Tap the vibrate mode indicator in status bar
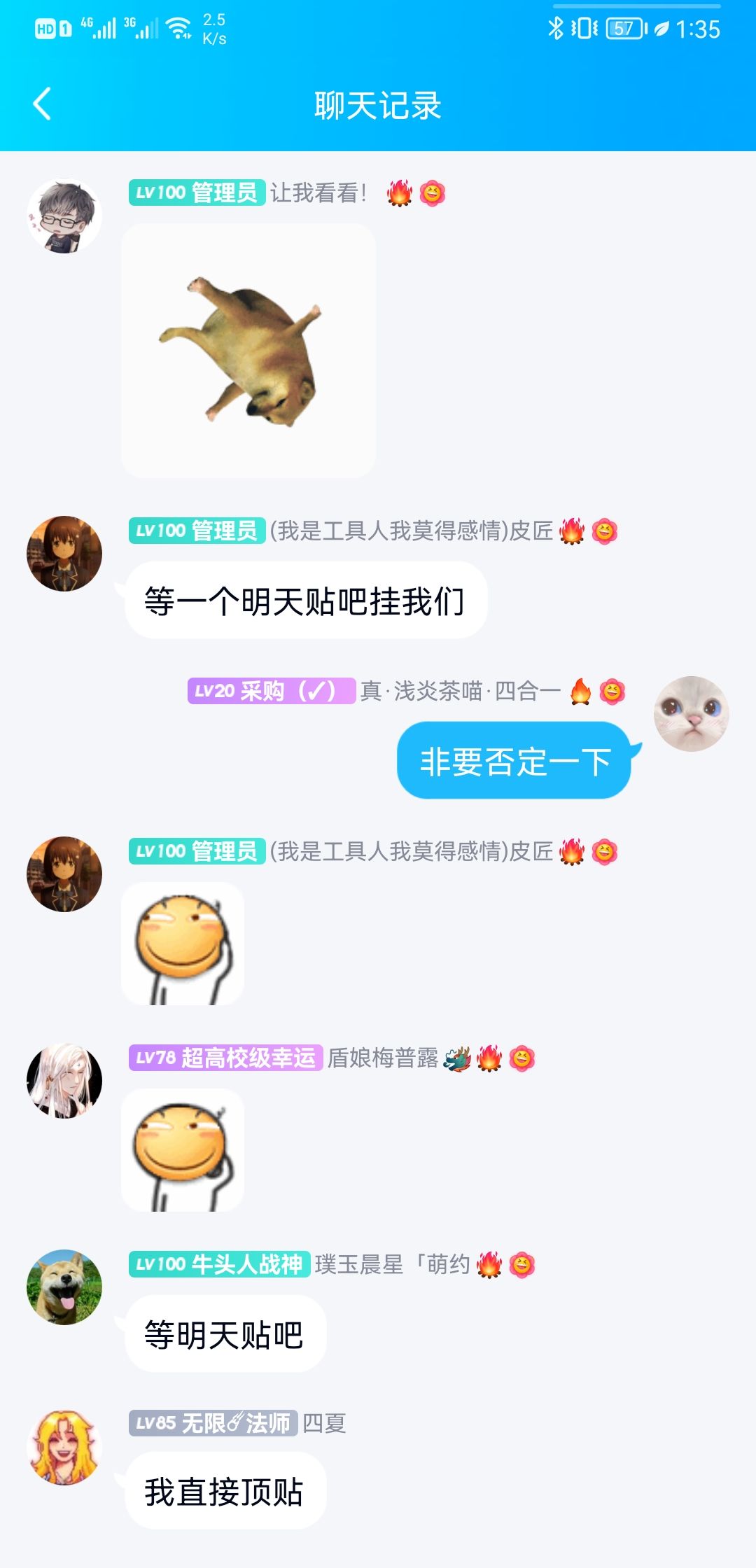 [x=585, y=29]
